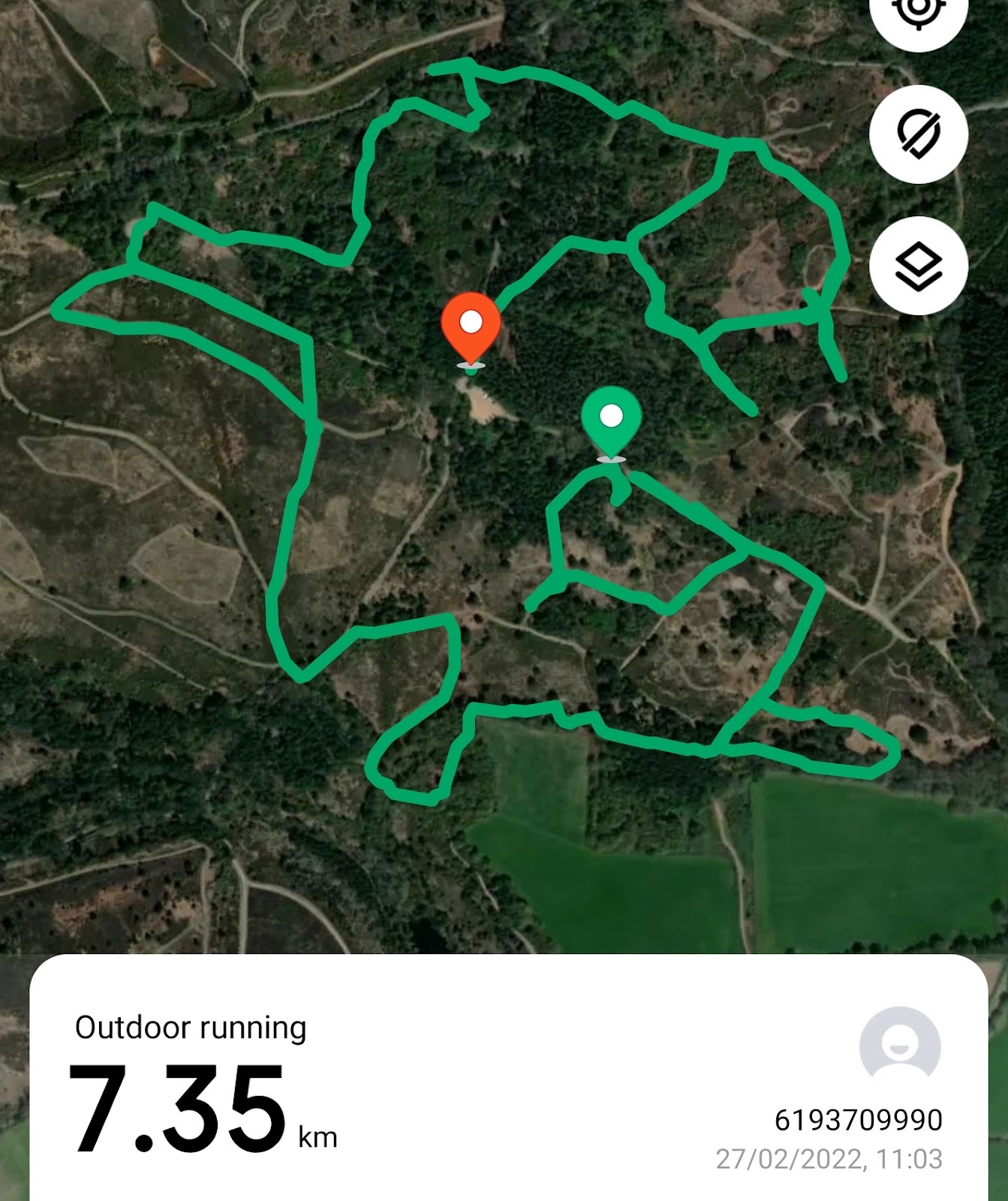Image resolution: width=1008 pixels, height=1201 pixels.
Task: Toggle the route markers visibility button
Action: tap(918, 134)
